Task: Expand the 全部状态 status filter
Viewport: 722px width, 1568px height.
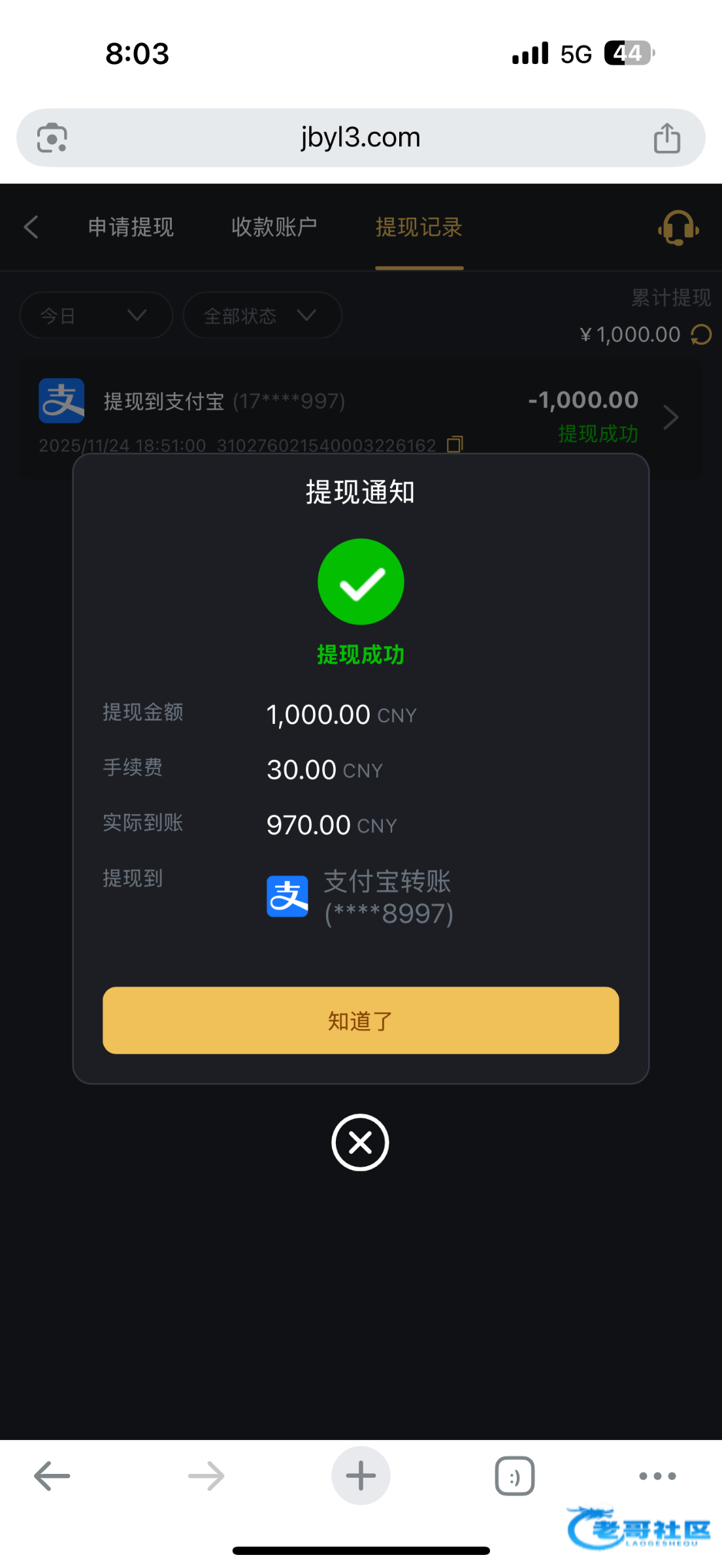Action: (263, 316)
